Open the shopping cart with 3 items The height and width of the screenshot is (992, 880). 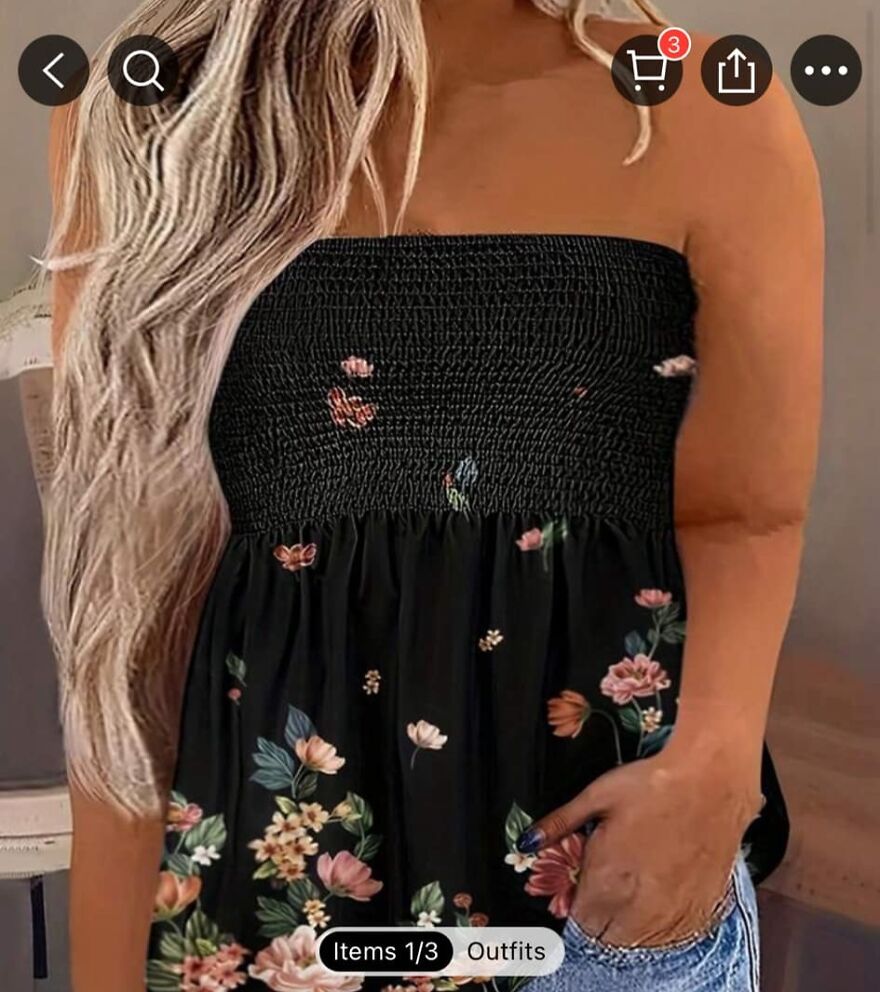click(647, 70)
